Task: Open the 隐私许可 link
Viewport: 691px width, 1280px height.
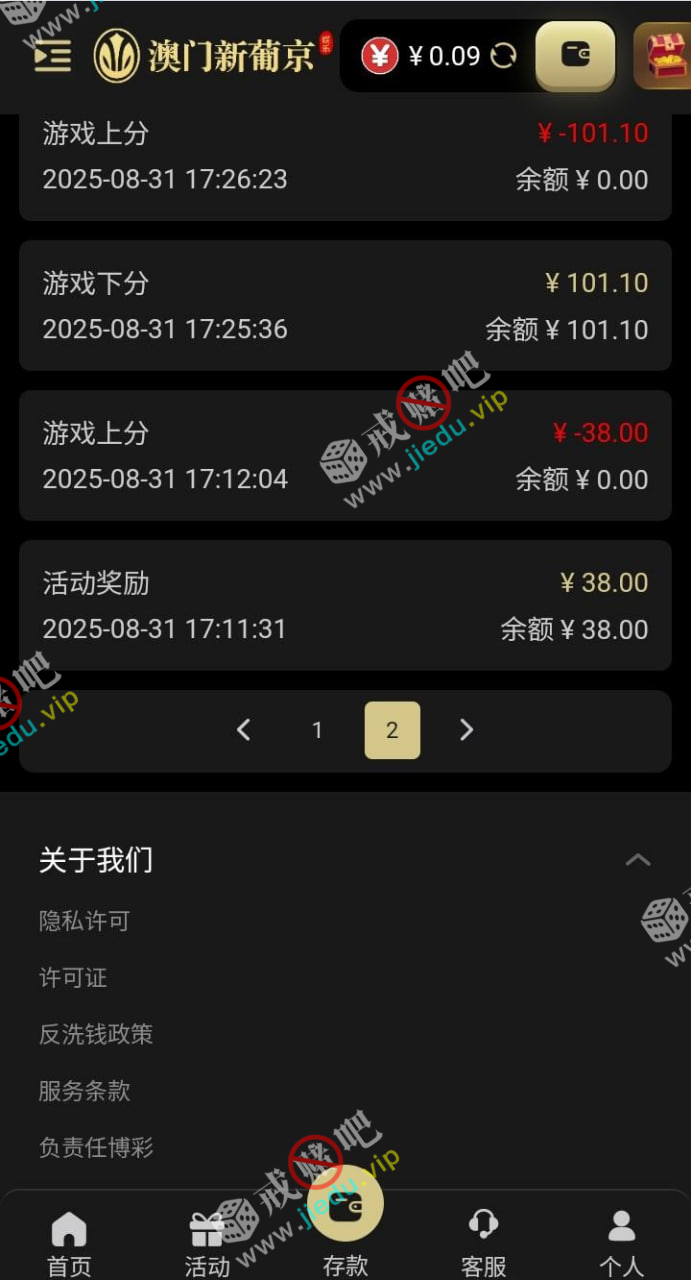Action: (x=84, y=921)
